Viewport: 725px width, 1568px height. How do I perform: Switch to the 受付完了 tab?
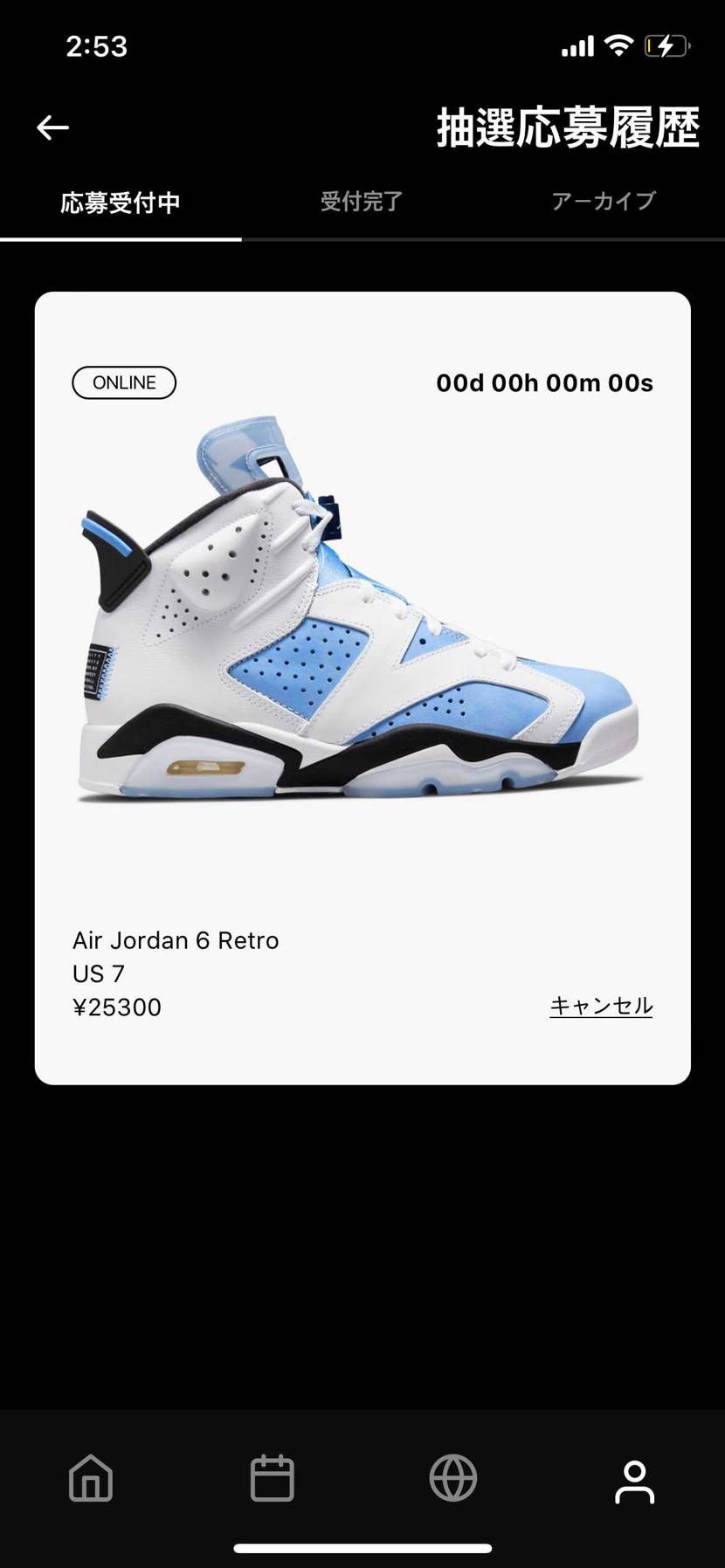pyautogui.click(x=362, y=202)
